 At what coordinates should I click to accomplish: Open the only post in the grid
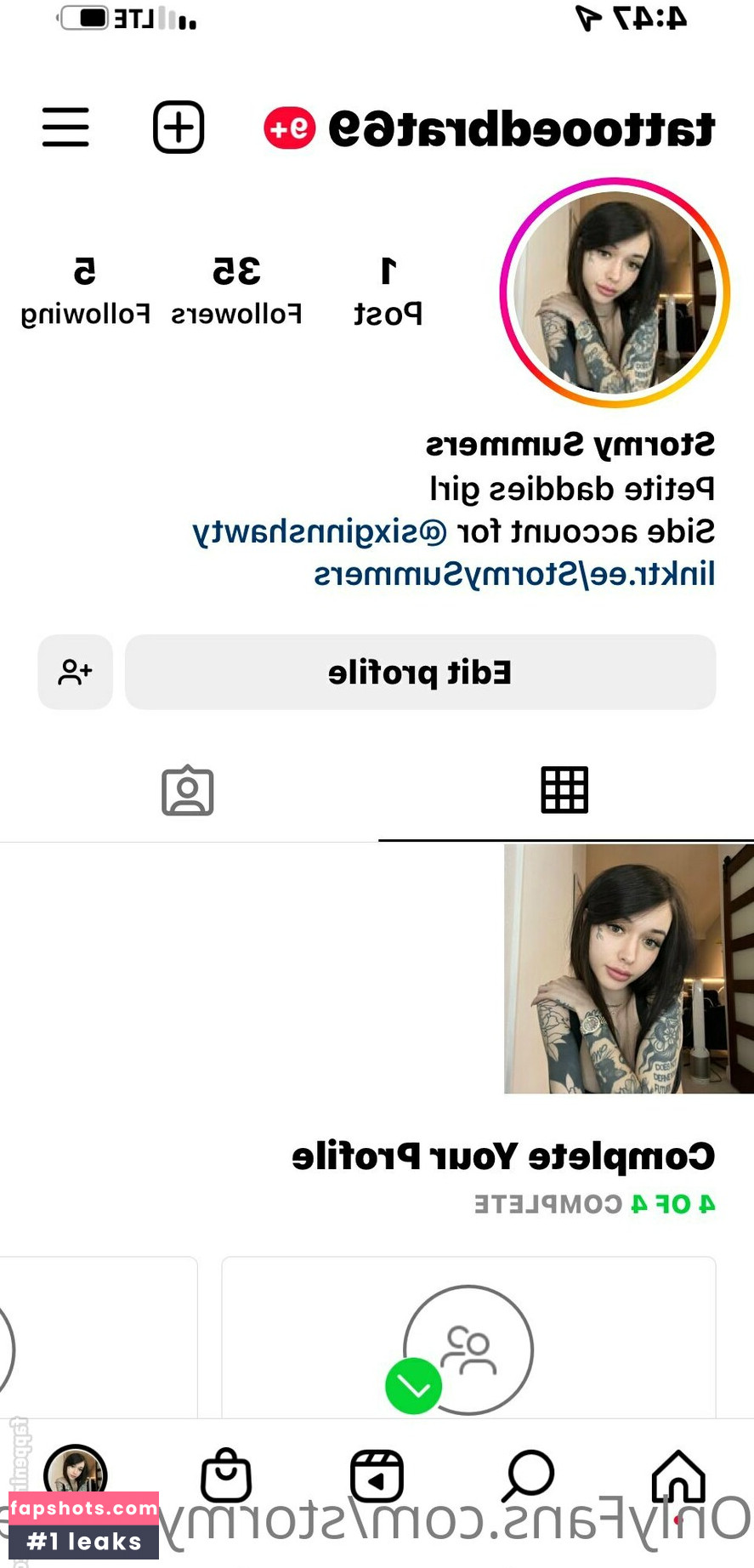(628, 969)
